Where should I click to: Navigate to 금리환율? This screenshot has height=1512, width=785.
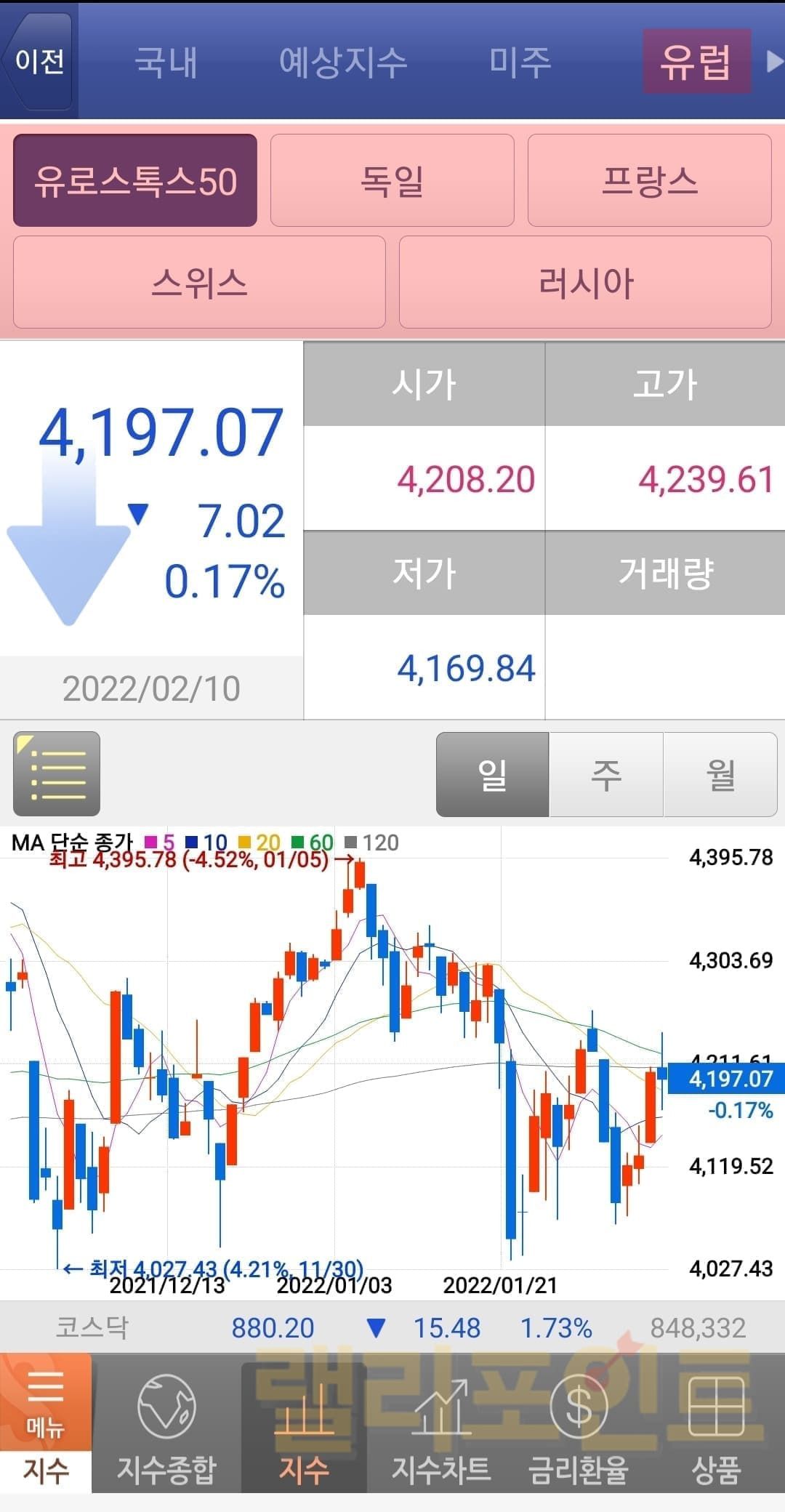coord(578,1425)
